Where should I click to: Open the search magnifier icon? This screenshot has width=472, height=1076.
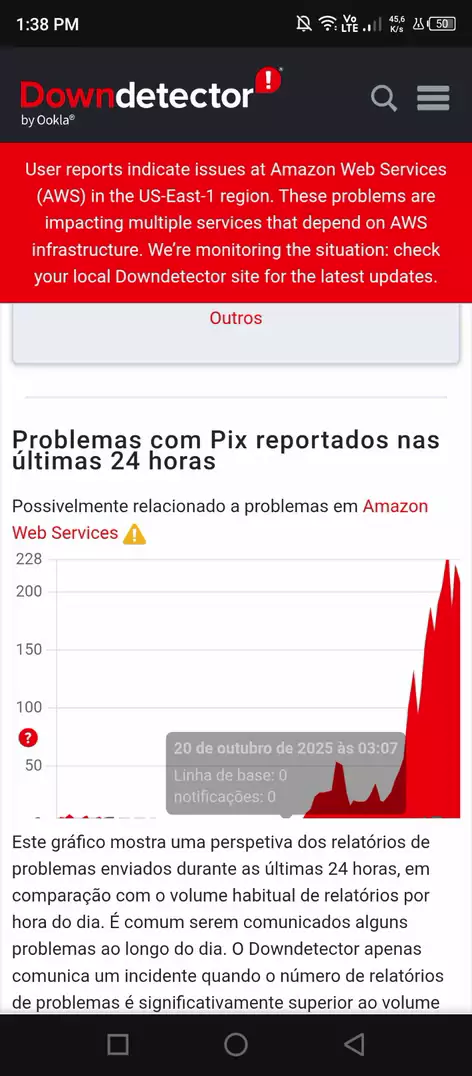point(384,98)
